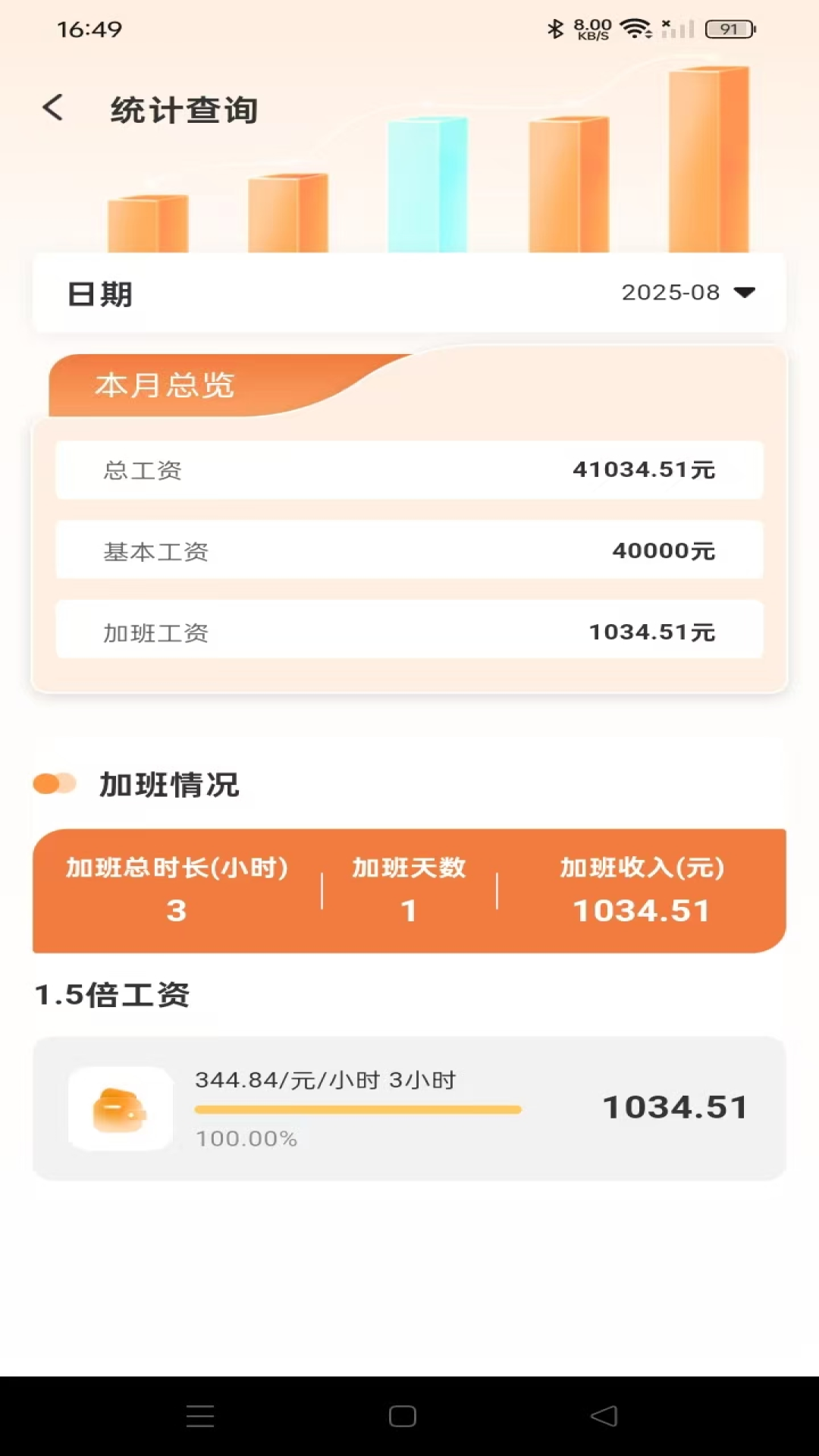Tap the 基本工资 40000元 card

click(x=409, y=551)
